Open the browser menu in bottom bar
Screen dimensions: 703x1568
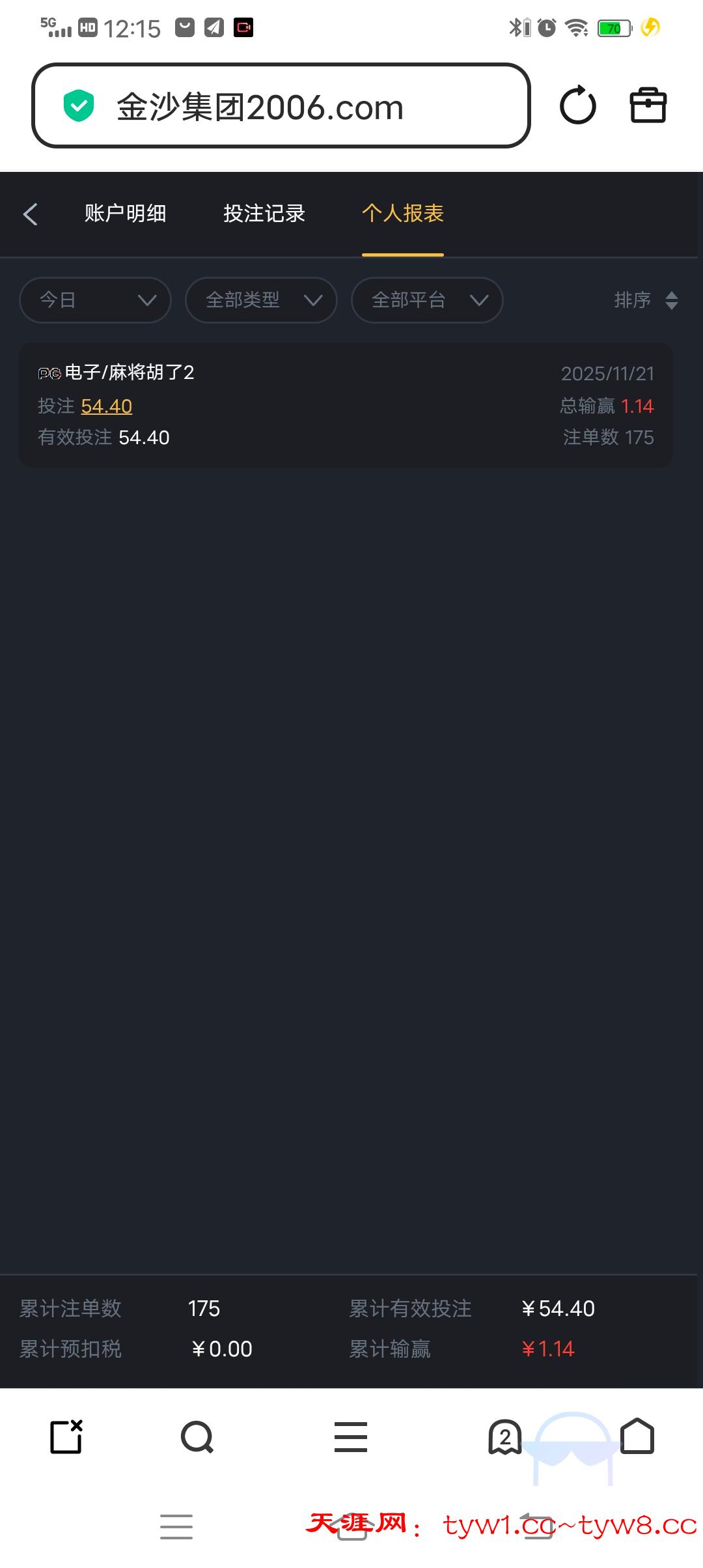pos(351,1437)
